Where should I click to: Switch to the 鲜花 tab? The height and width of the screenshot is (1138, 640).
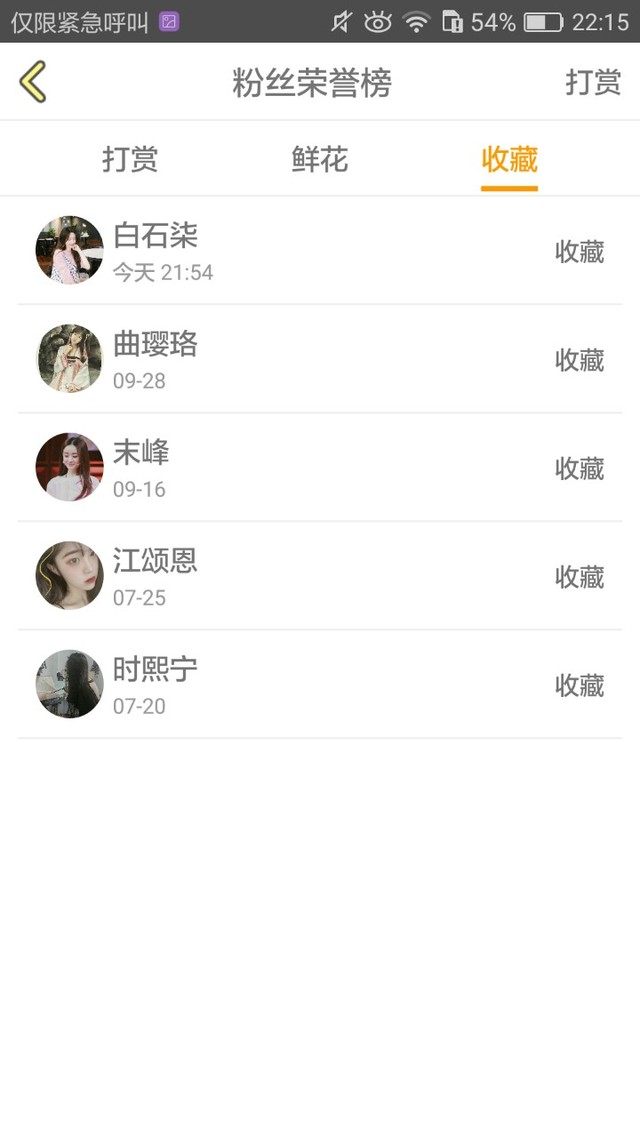[320, 159]
